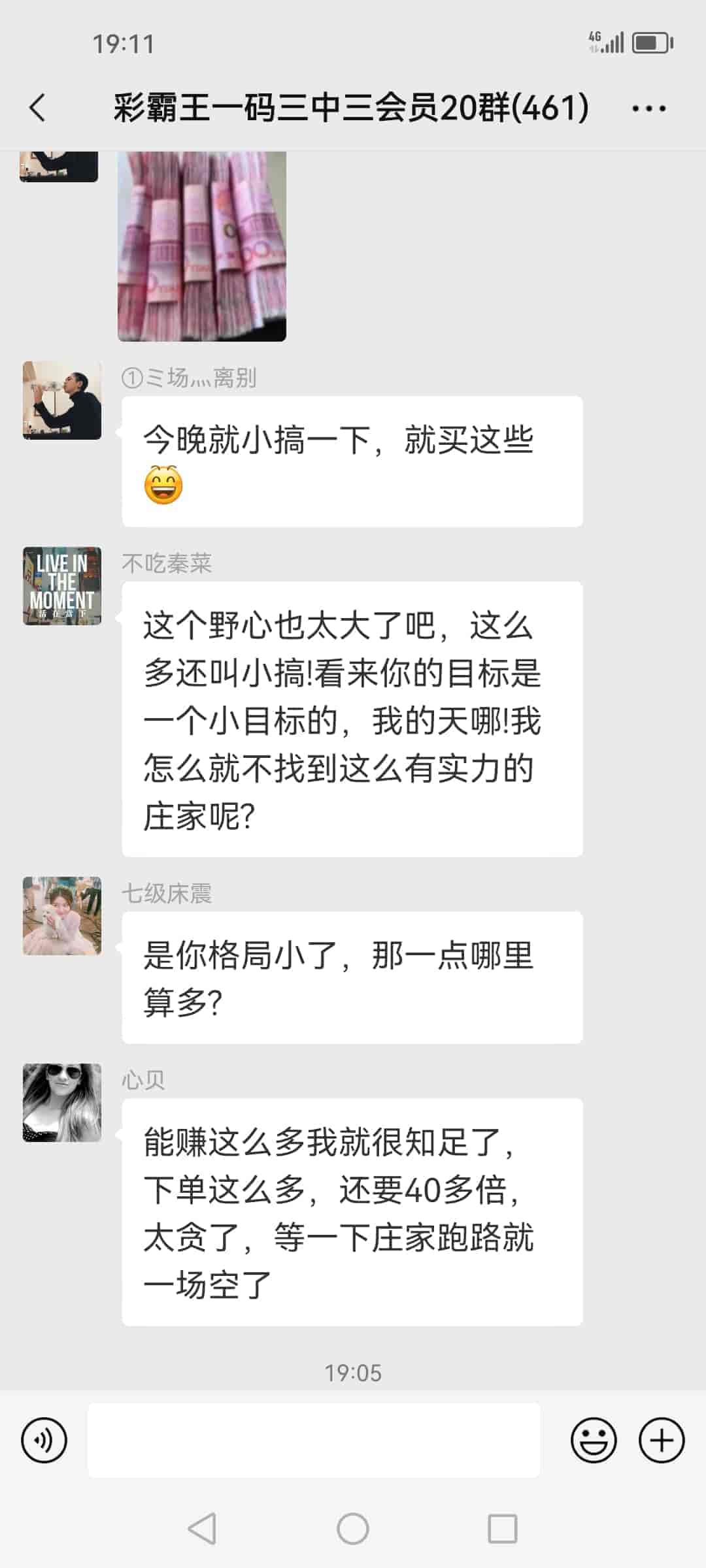The image size is (706, 1568).
Task: Tap the battery indicator in status bar
Action: click(x=650, y=42)
